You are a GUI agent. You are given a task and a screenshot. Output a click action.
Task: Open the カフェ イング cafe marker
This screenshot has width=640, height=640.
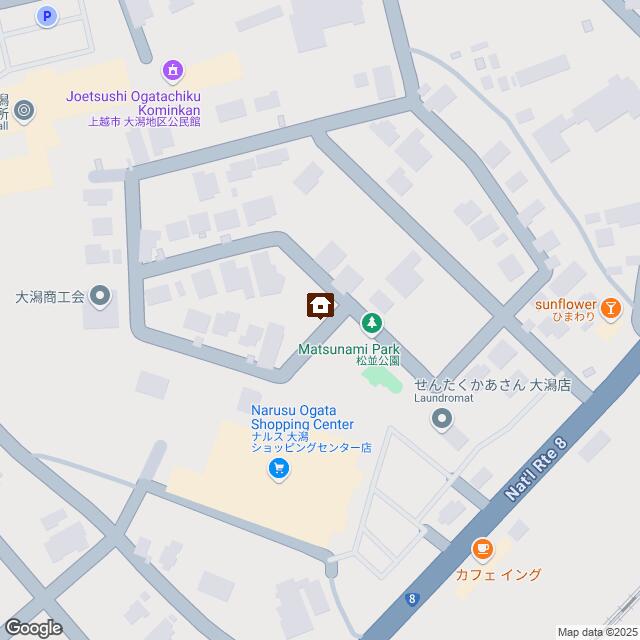pos(482,549)
